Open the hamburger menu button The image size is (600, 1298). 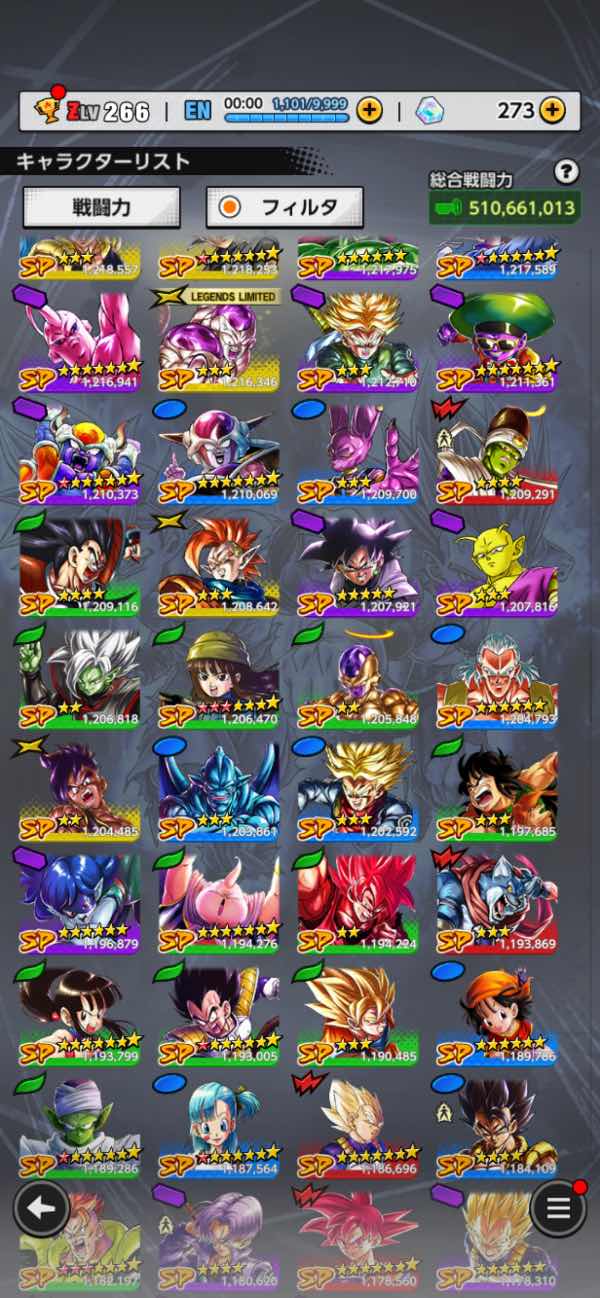point(558,1207)
